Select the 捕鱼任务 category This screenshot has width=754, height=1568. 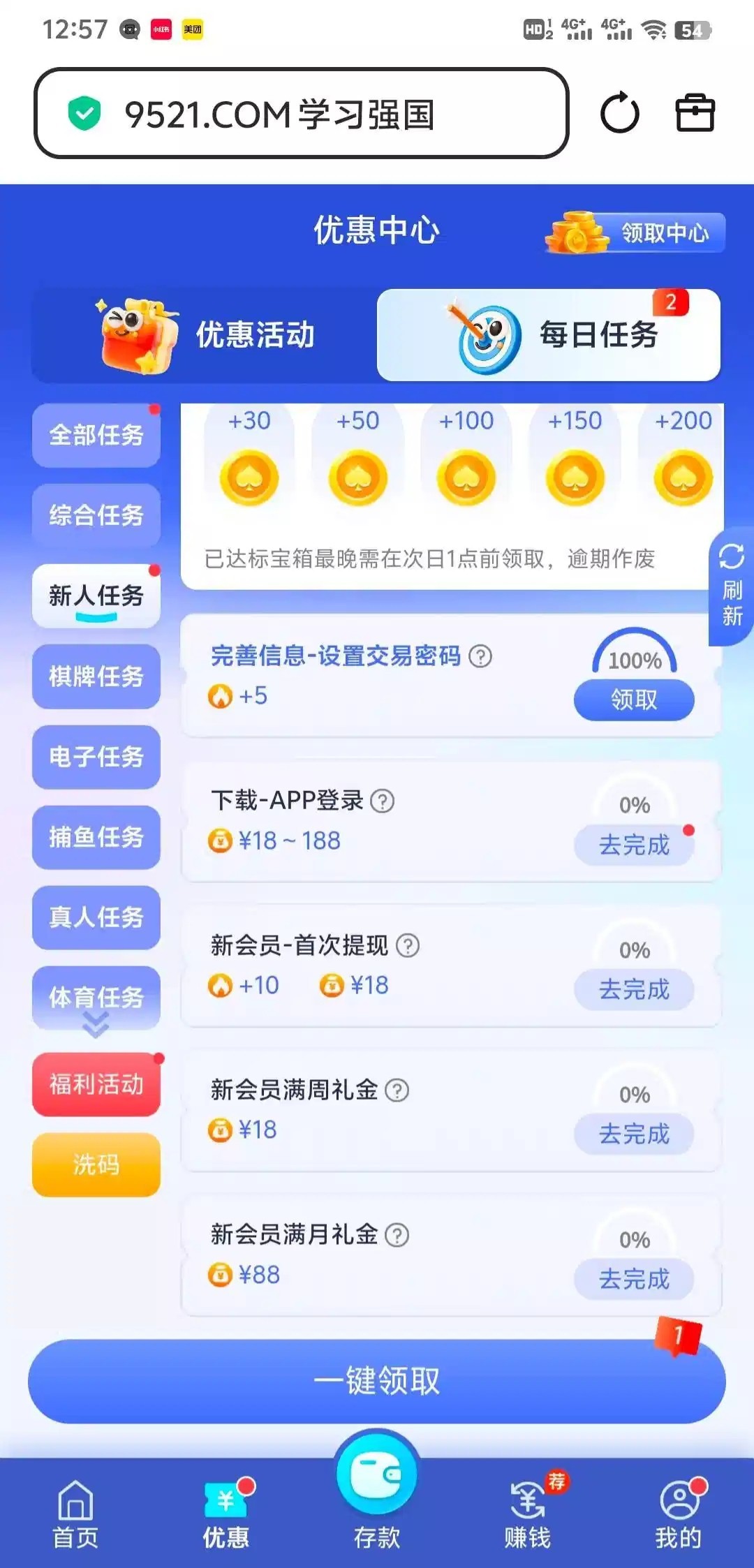(96, 836)
